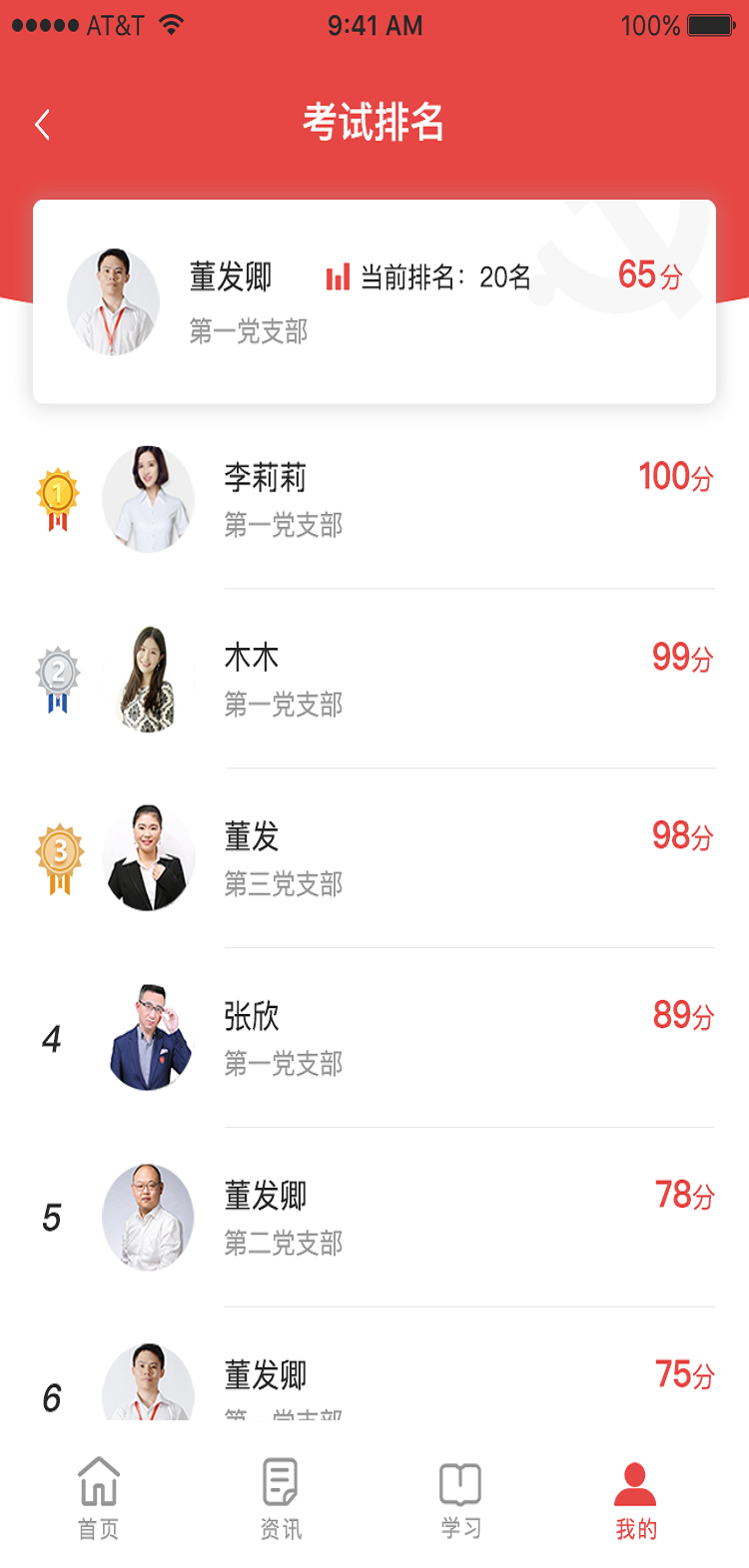Go to the 学习 tab
The height and width of the screenshot is (1568, 749).
tap(460, 1497)
